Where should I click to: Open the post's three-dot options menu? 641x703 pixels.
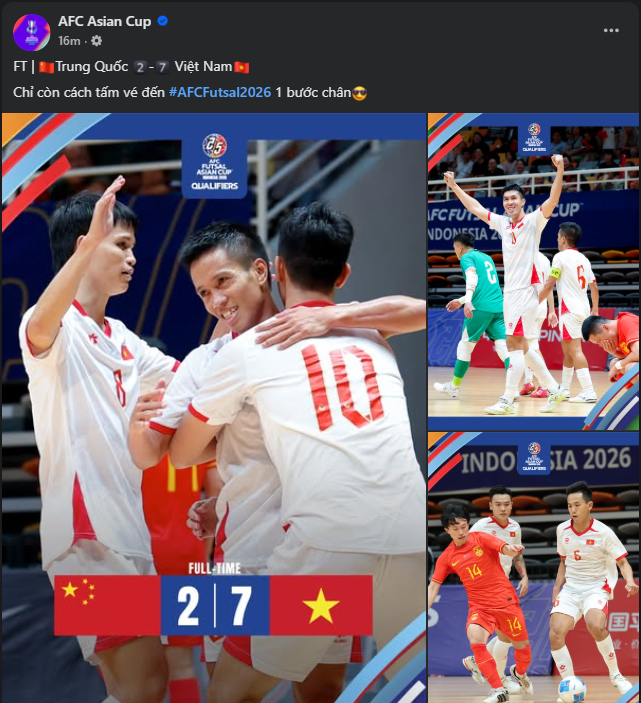point(611,30)
